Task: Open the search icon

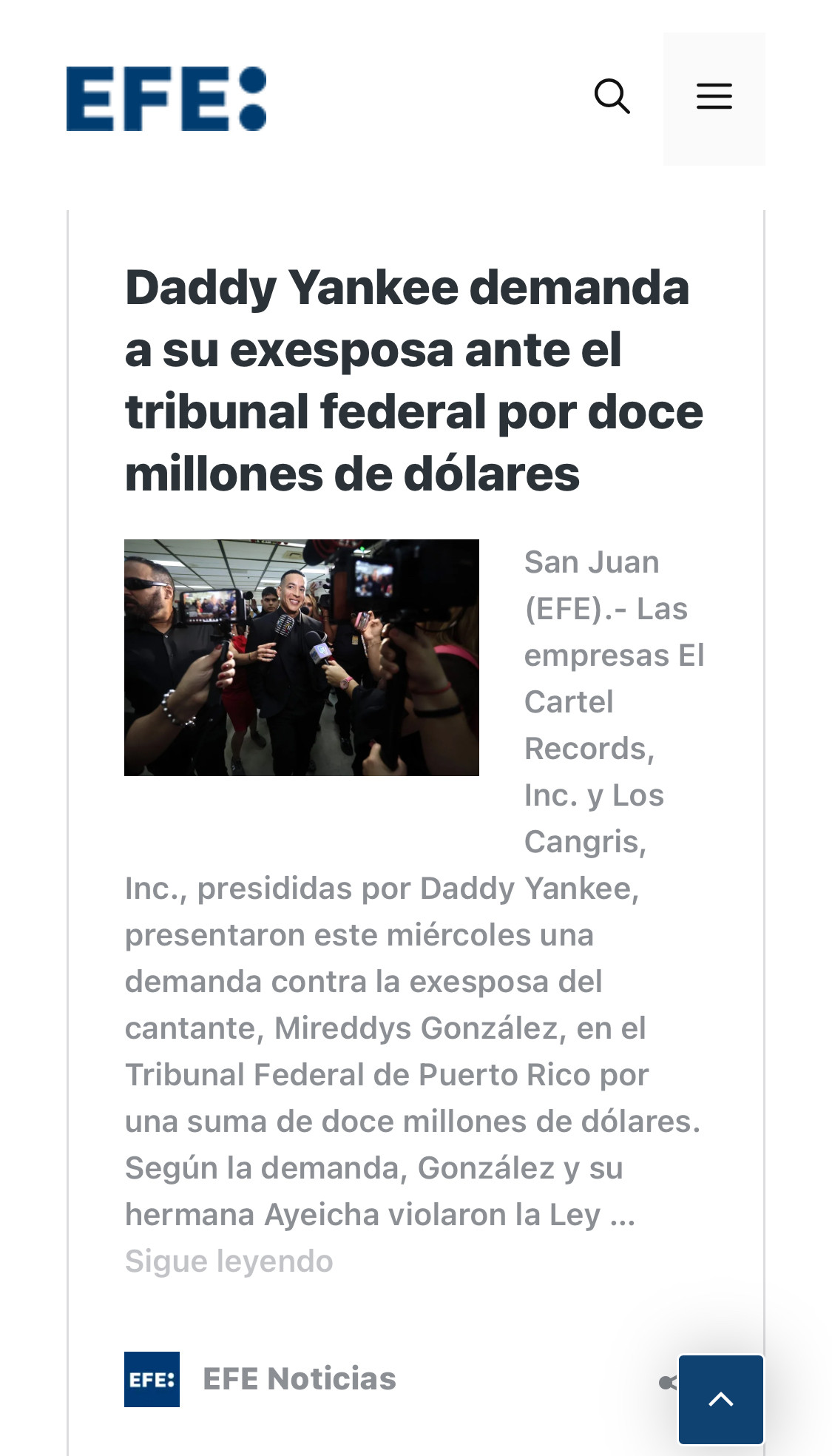Action: (612, 97)
